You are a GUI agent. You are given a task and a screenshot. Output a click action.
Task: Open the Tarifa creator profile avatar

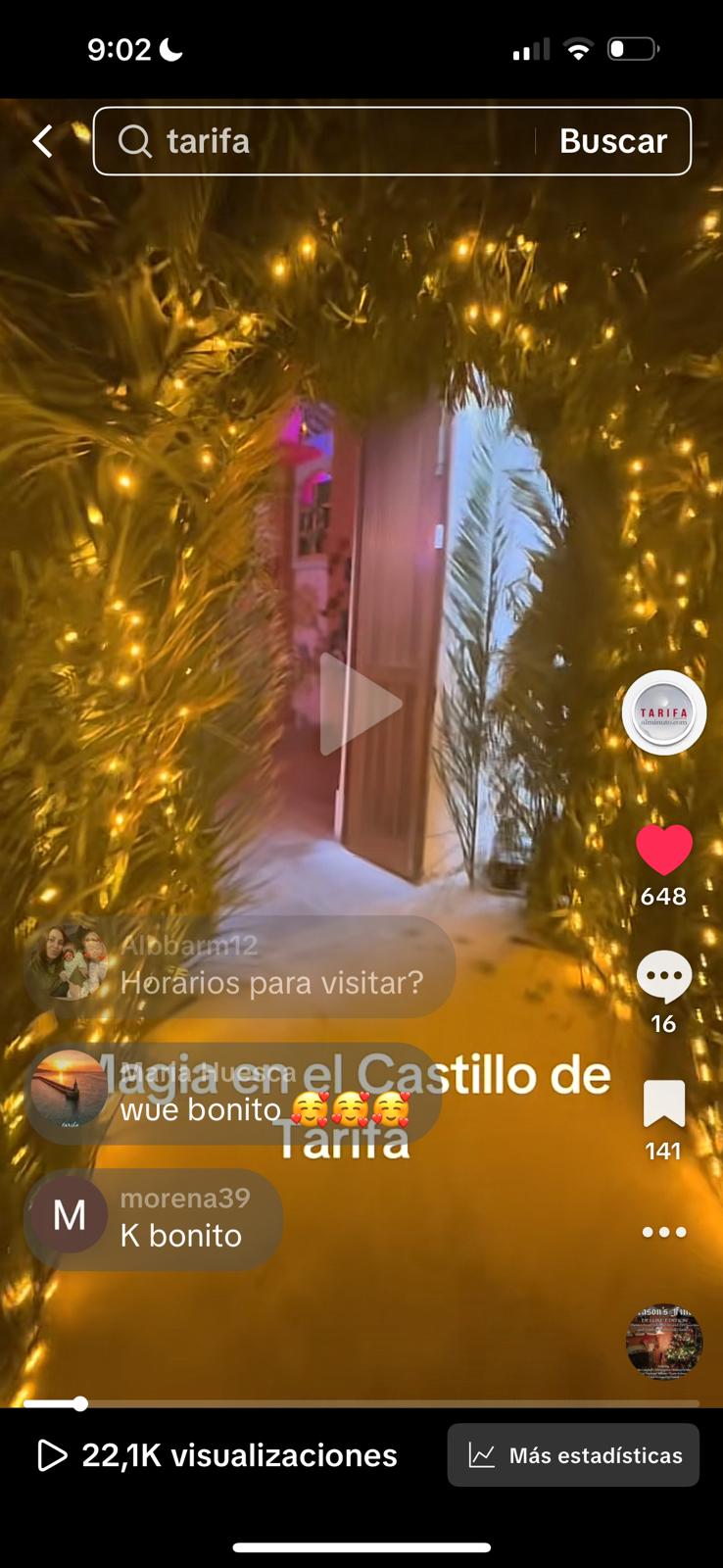click(663, 712)
